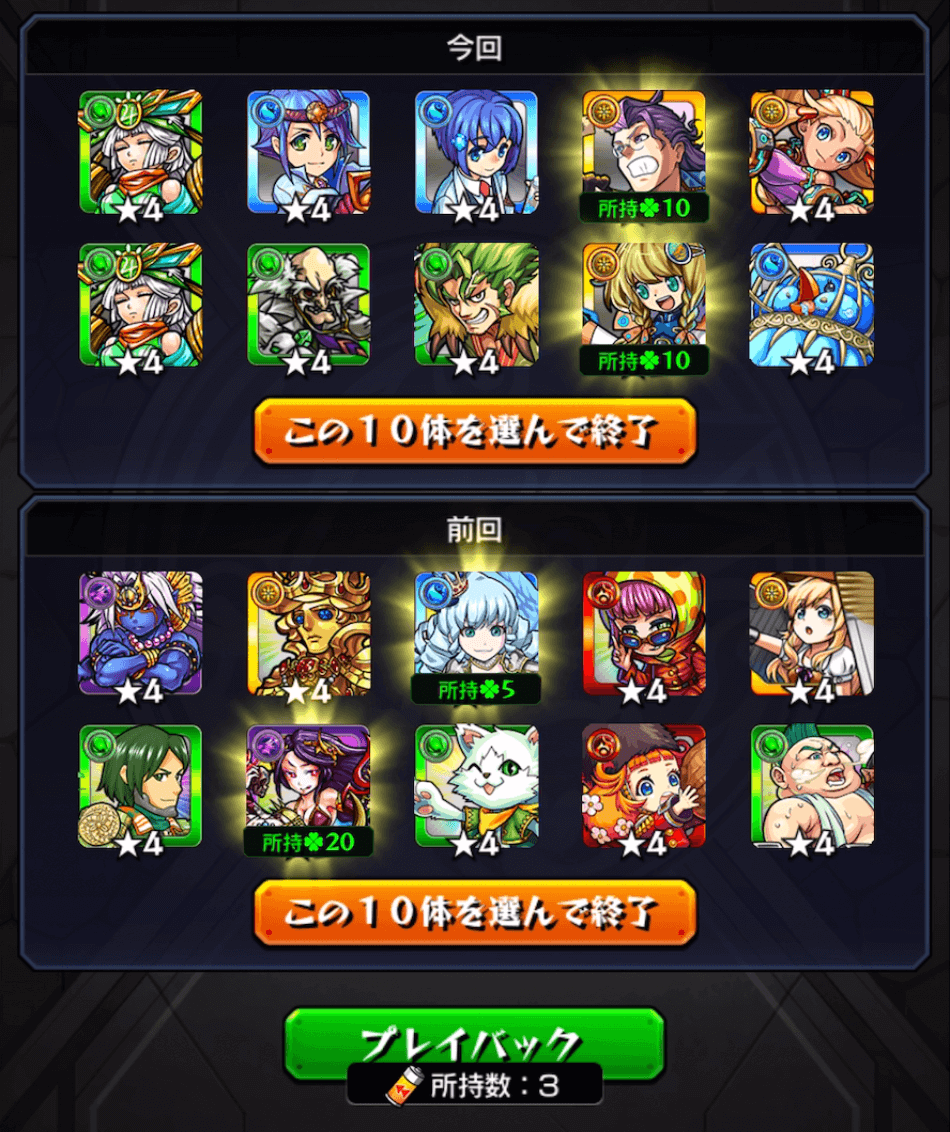Open the blue-skinned crossed-arms character card
This screenshot has height=1132, width=950.
pyautogui.click(x=140, y=633)
